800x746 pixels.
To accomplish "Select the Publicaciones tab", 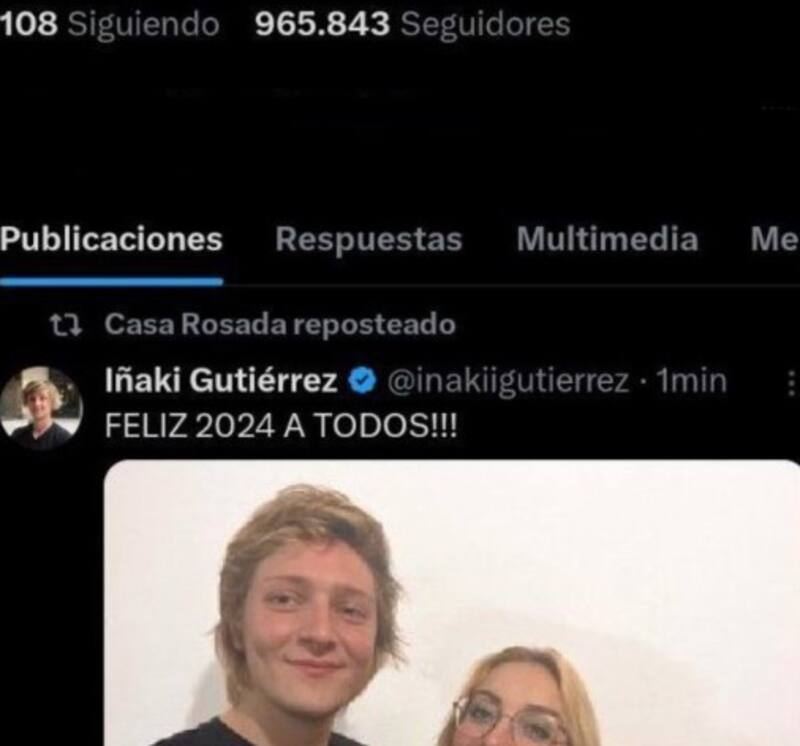I will pyautogui.click(x=111, y=240).
